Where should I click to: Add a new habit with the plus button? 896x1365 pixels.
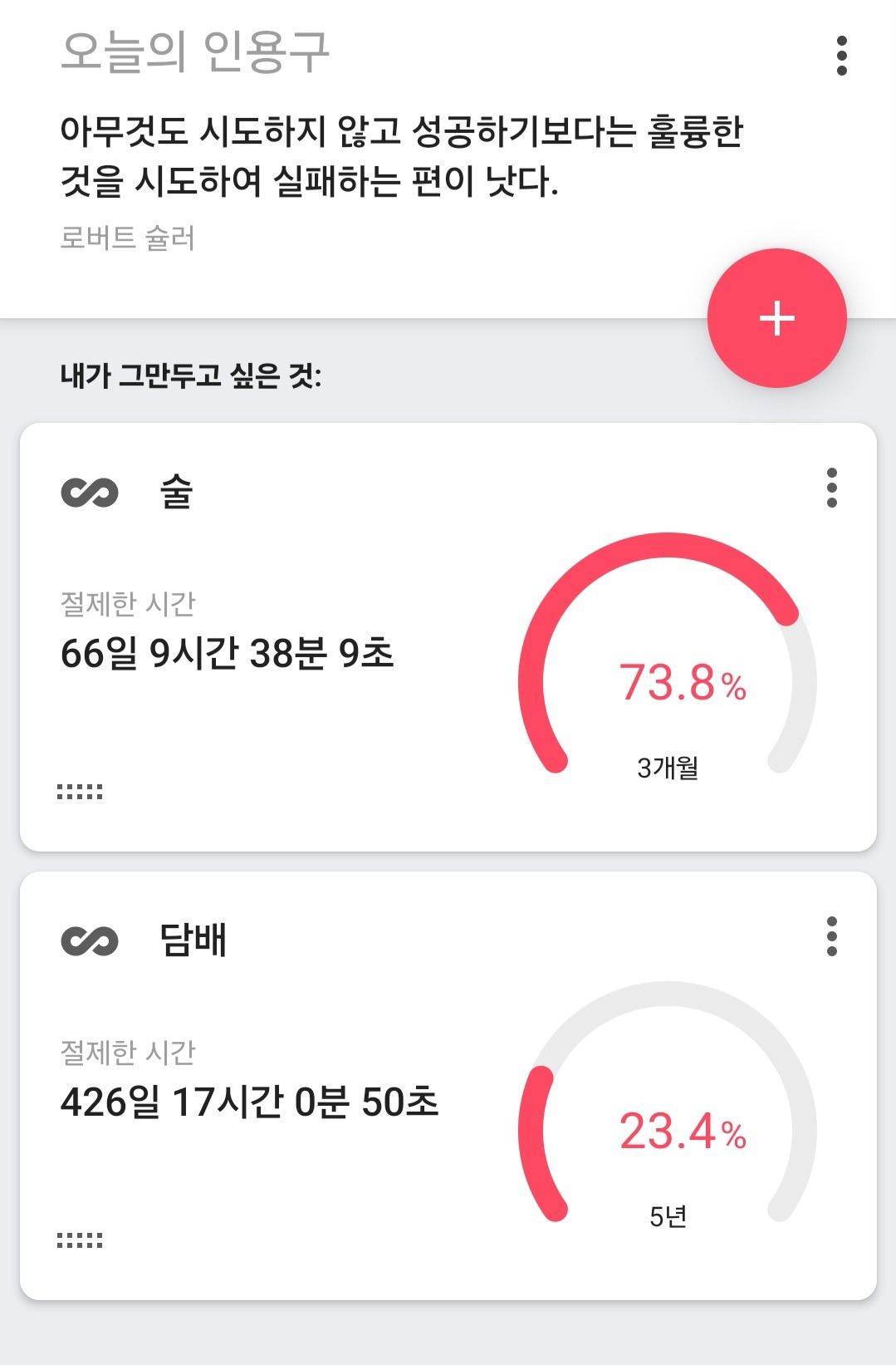pos(777,318)
